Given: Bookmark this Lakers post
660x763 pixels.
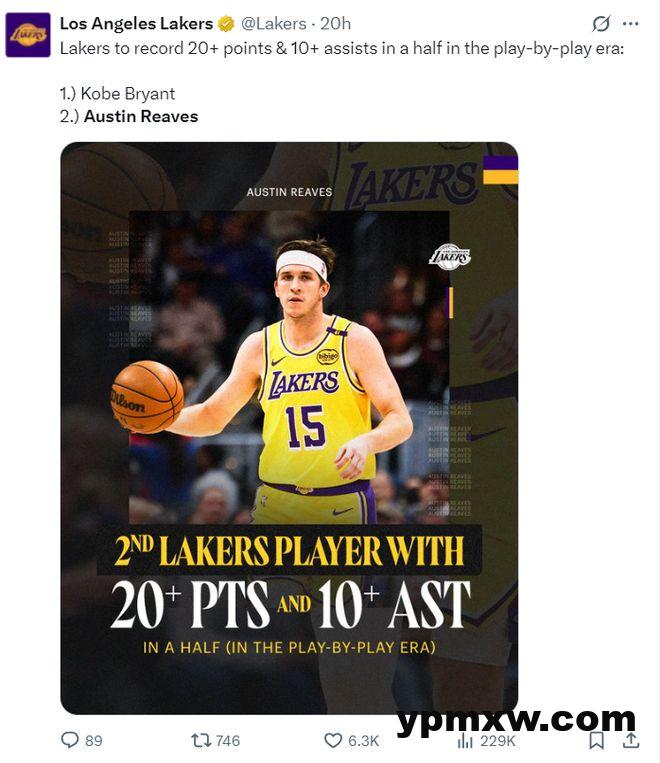Looking at the screenshot, I should 596,740.
